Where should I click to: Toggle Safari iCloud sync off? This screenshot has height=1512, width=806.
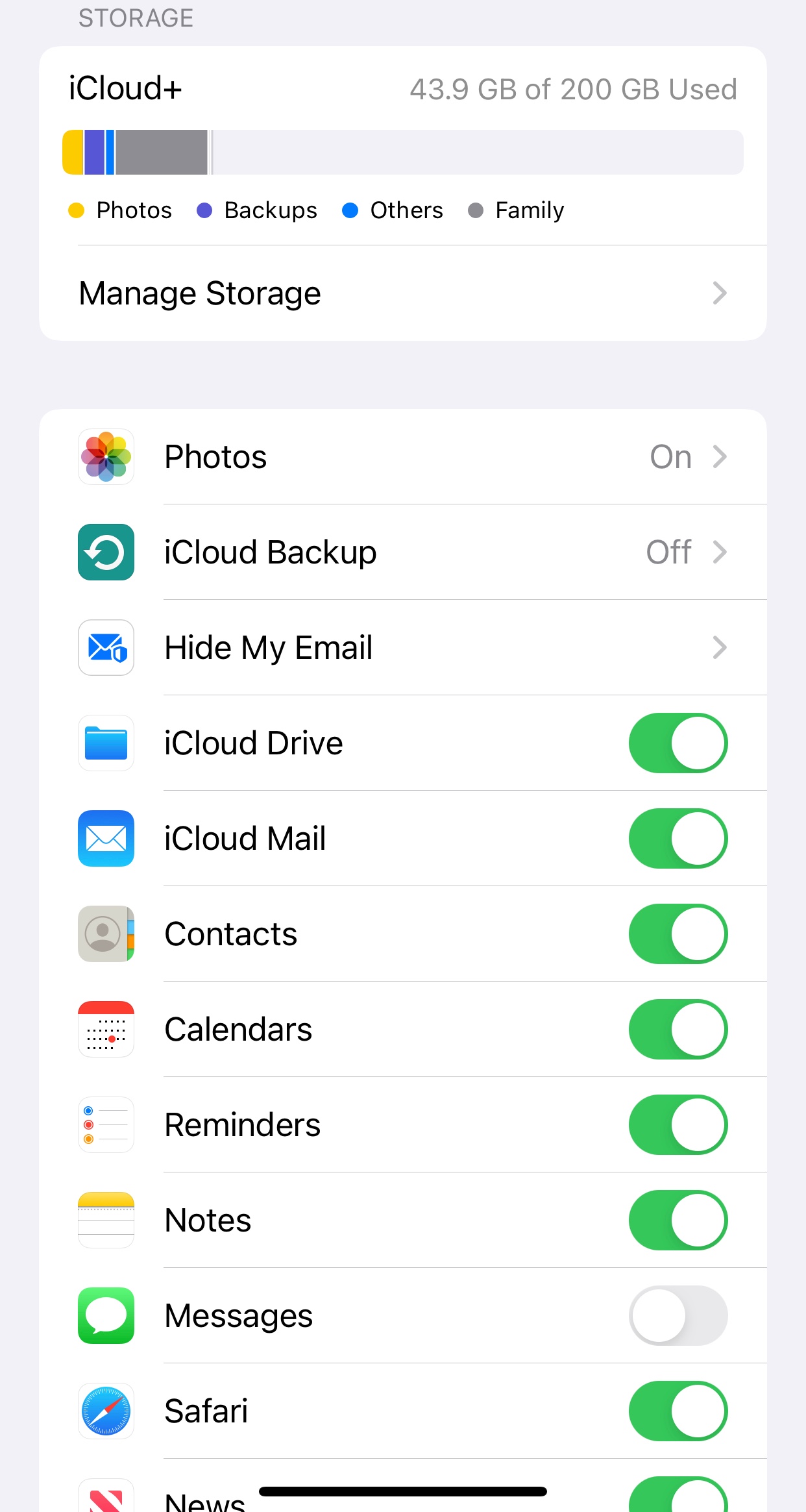pyautogui.click(x=678, y=1411)
